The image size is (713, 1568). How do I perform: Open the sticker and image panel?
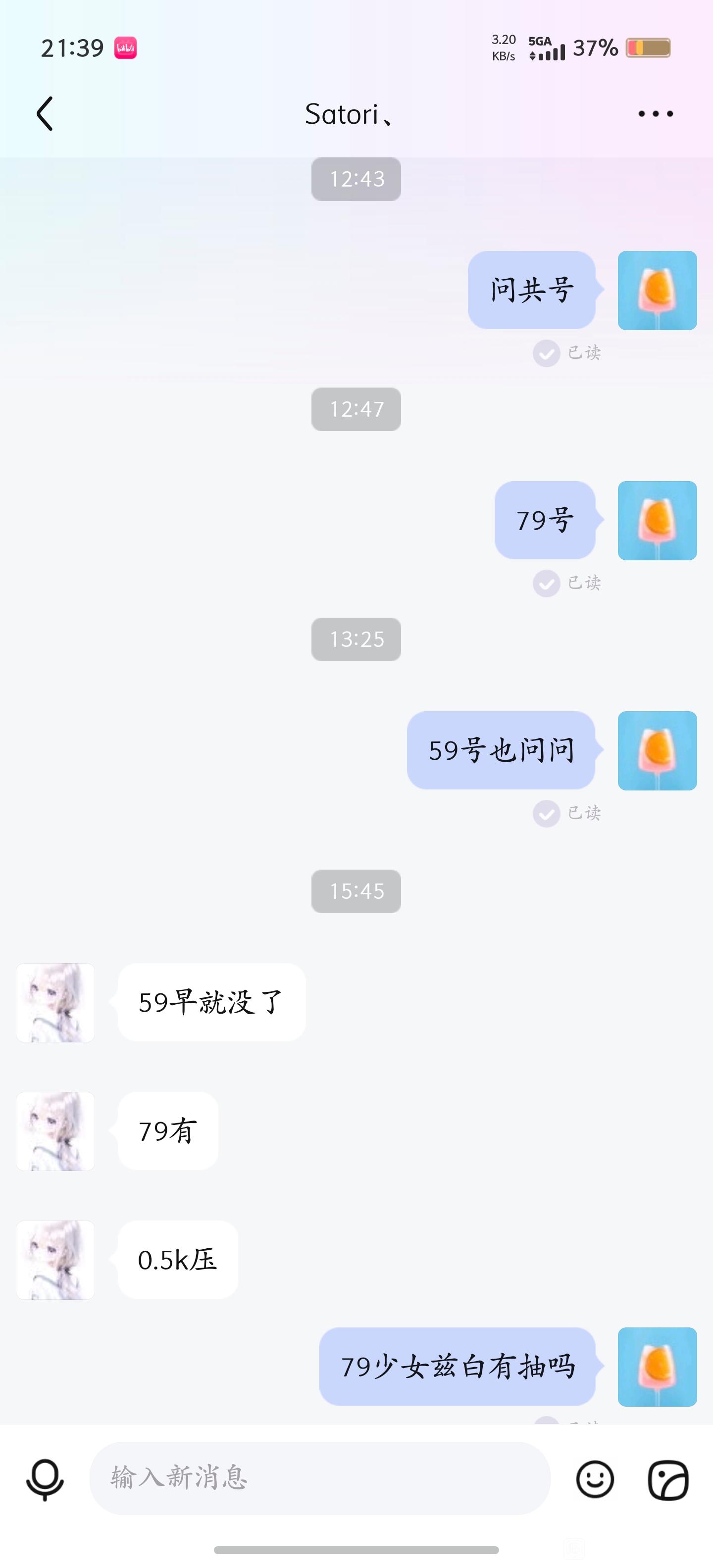pos(668,1479)
